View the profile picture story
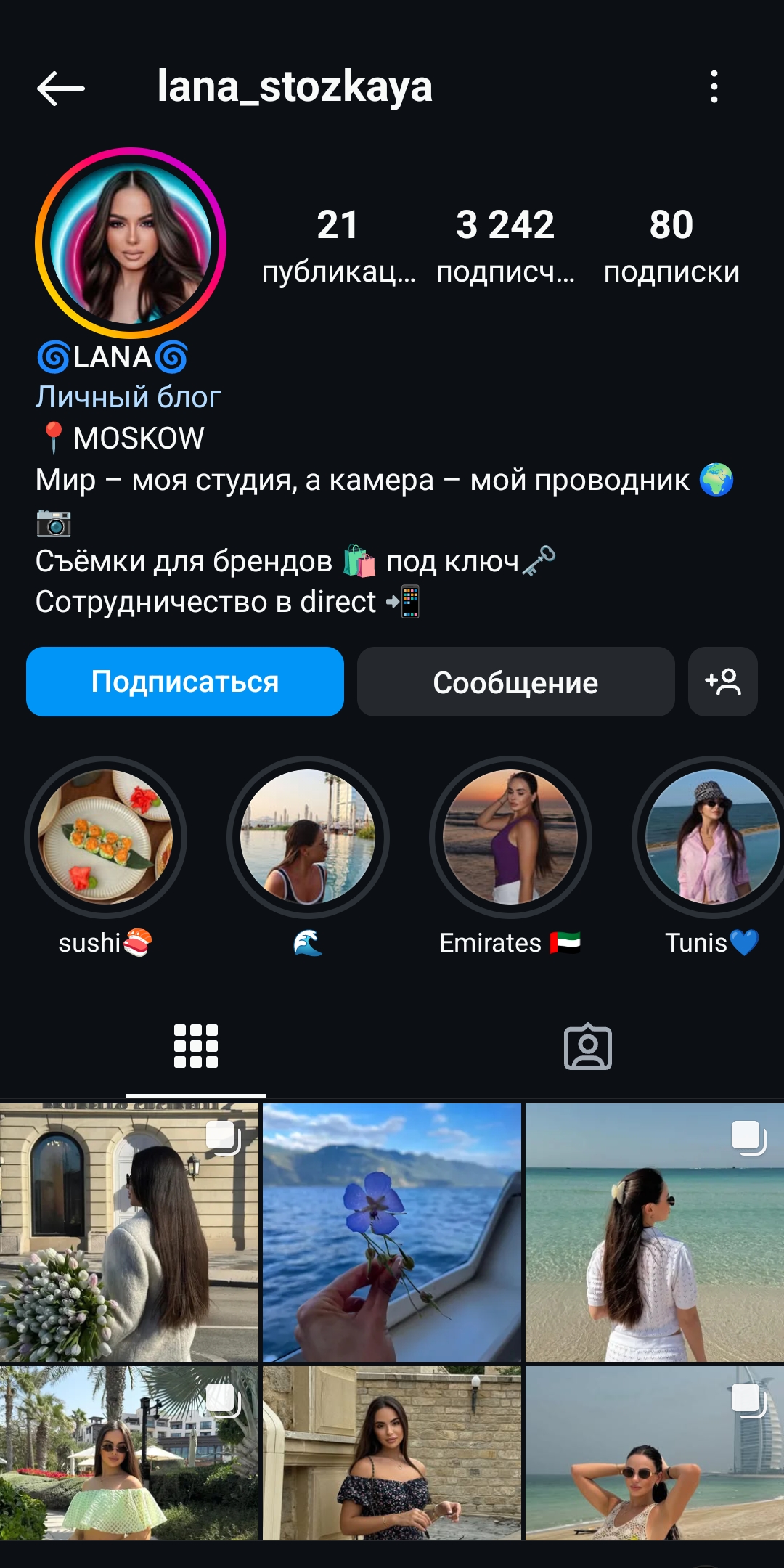 point(131,243)
